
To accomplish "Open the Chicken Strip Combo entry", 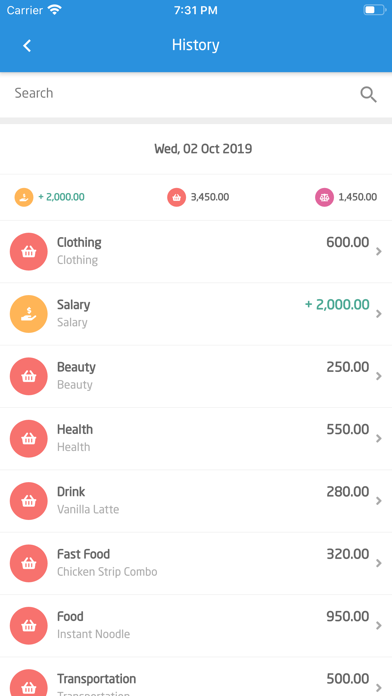I will coord(196,563).
